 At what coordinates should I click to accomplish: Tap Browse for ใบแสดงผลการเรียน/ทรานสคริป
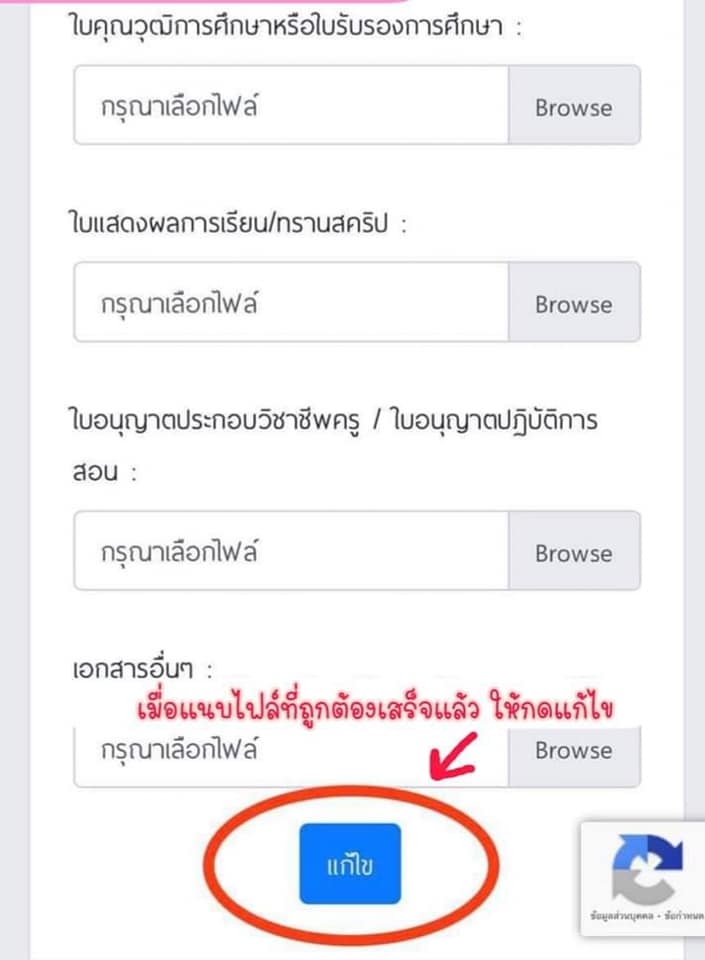[573, 304]
